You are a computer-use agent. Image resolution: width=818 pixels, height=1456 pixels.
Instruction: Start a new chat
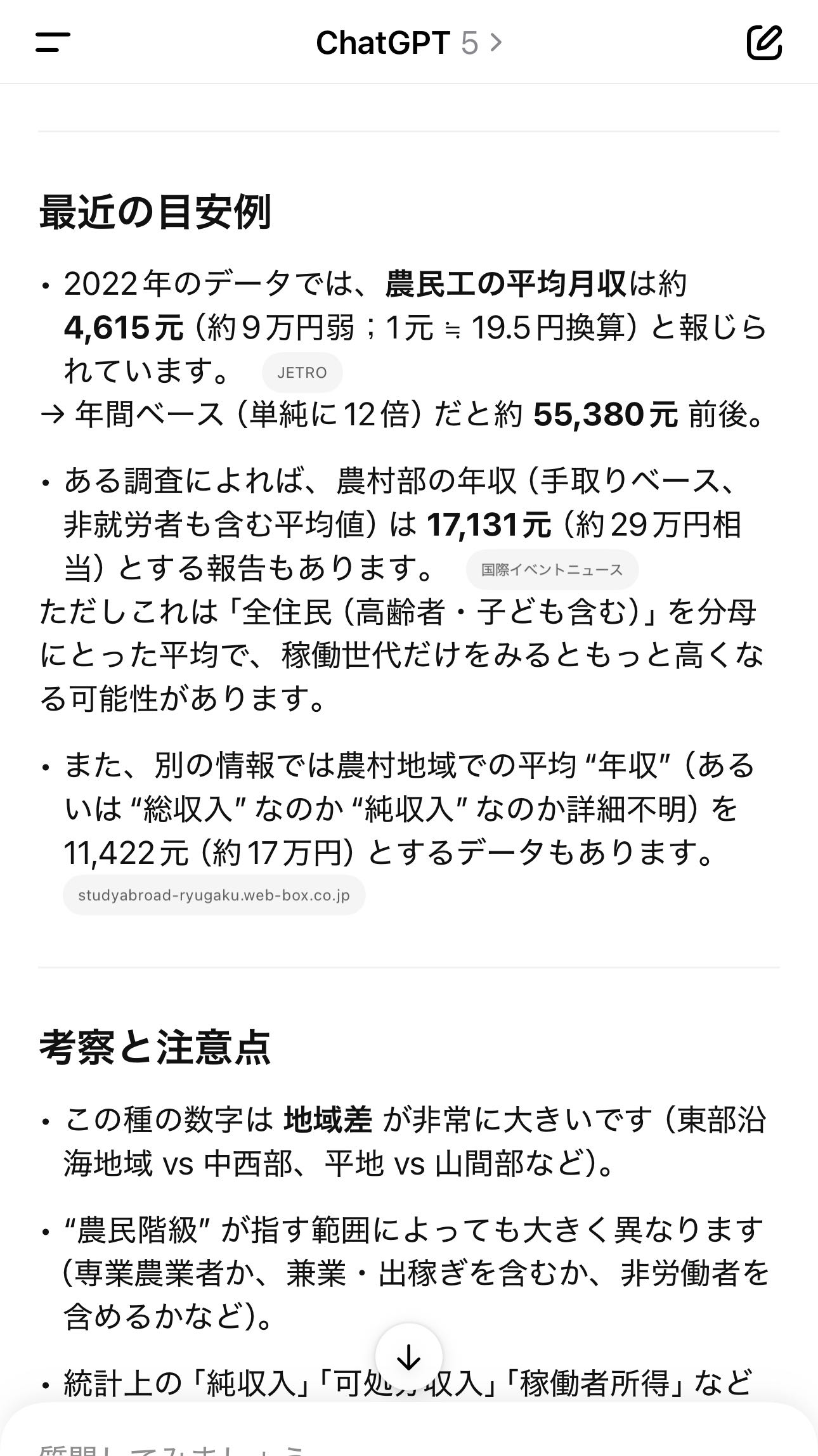click(x=763, y=43)
